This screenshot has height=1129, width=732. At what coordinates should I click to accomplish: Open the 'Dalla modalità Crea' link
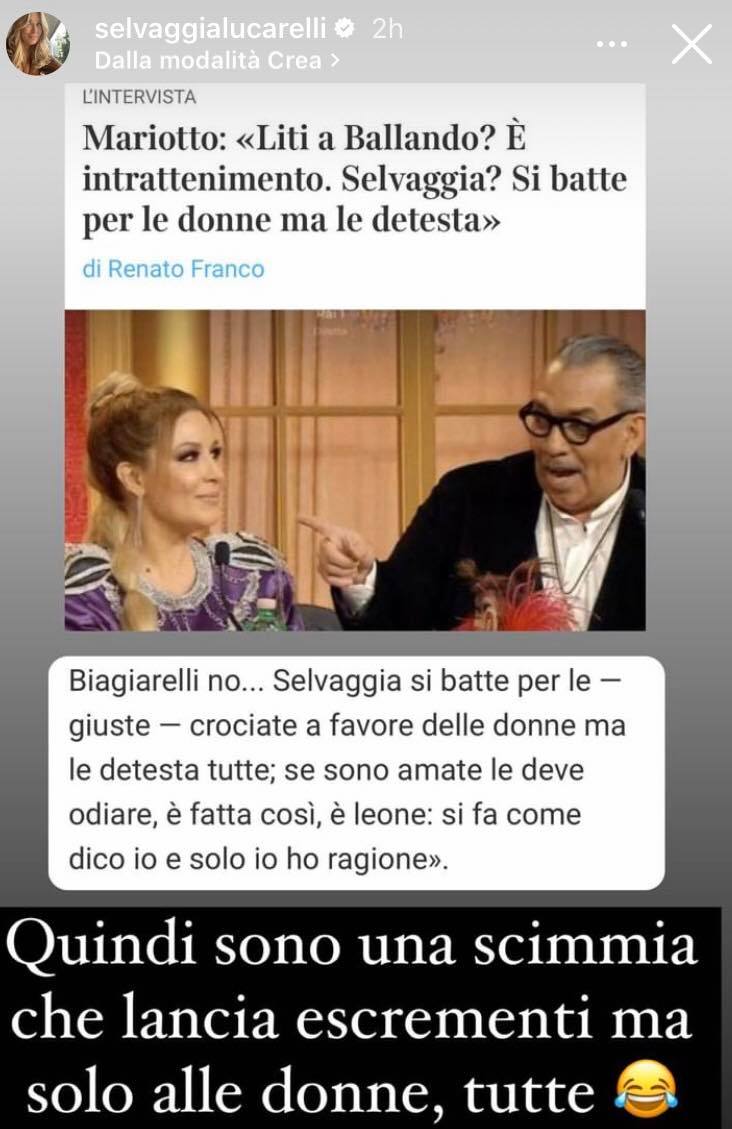tap(215, 60)
